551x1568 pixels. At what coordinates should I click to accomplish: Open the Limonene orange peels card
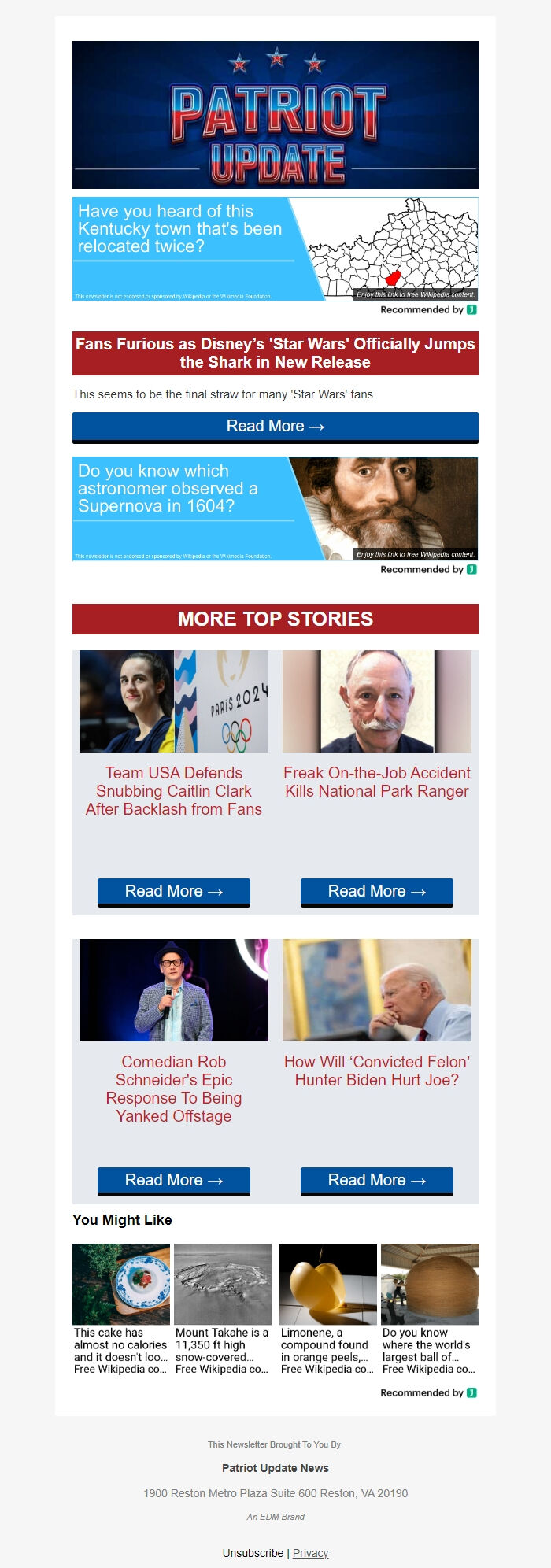[327, 1309]
